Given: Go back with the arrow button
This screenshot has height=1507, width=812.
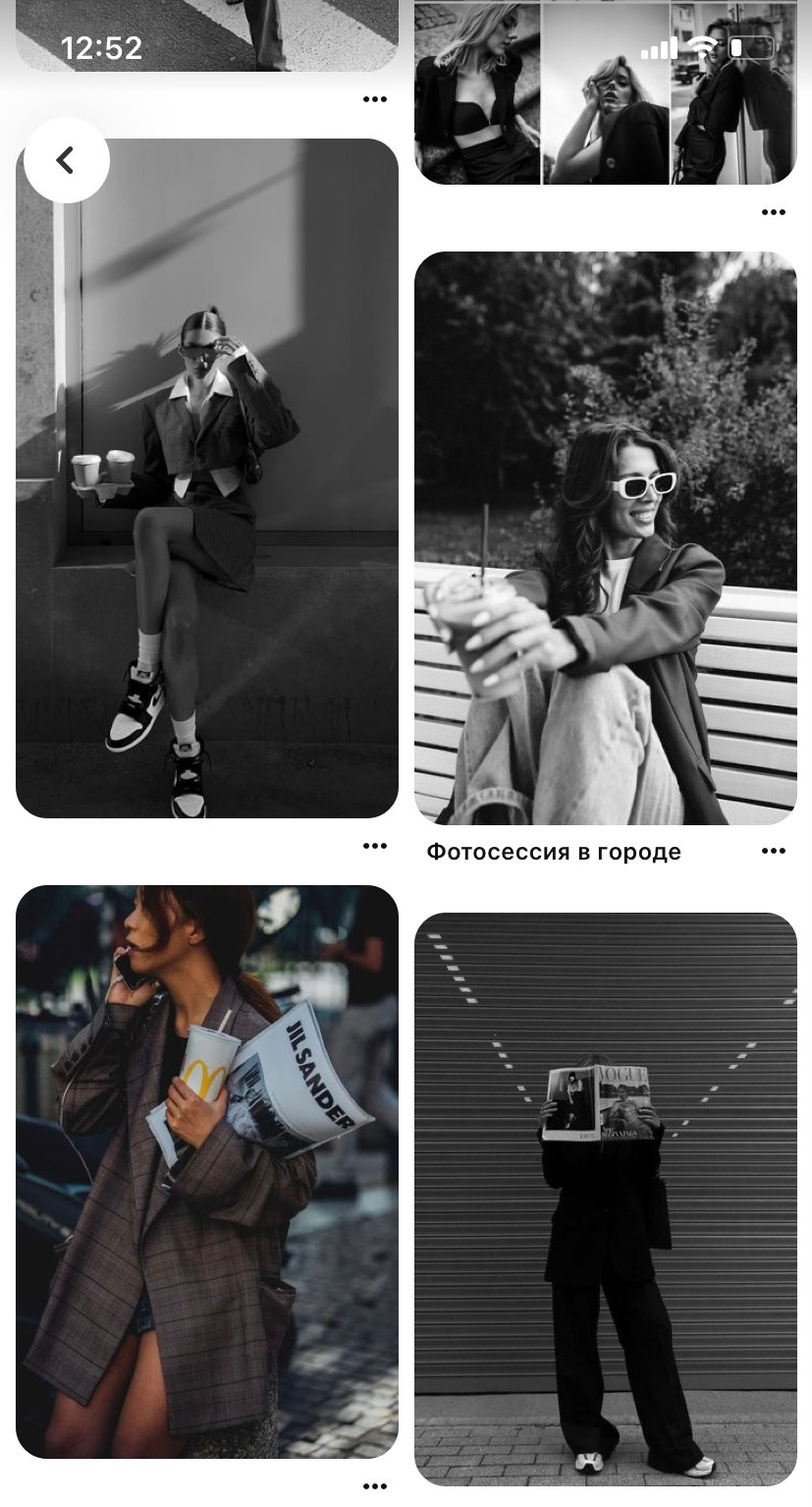Looking at the screenshot, I should tap(66, 160).
